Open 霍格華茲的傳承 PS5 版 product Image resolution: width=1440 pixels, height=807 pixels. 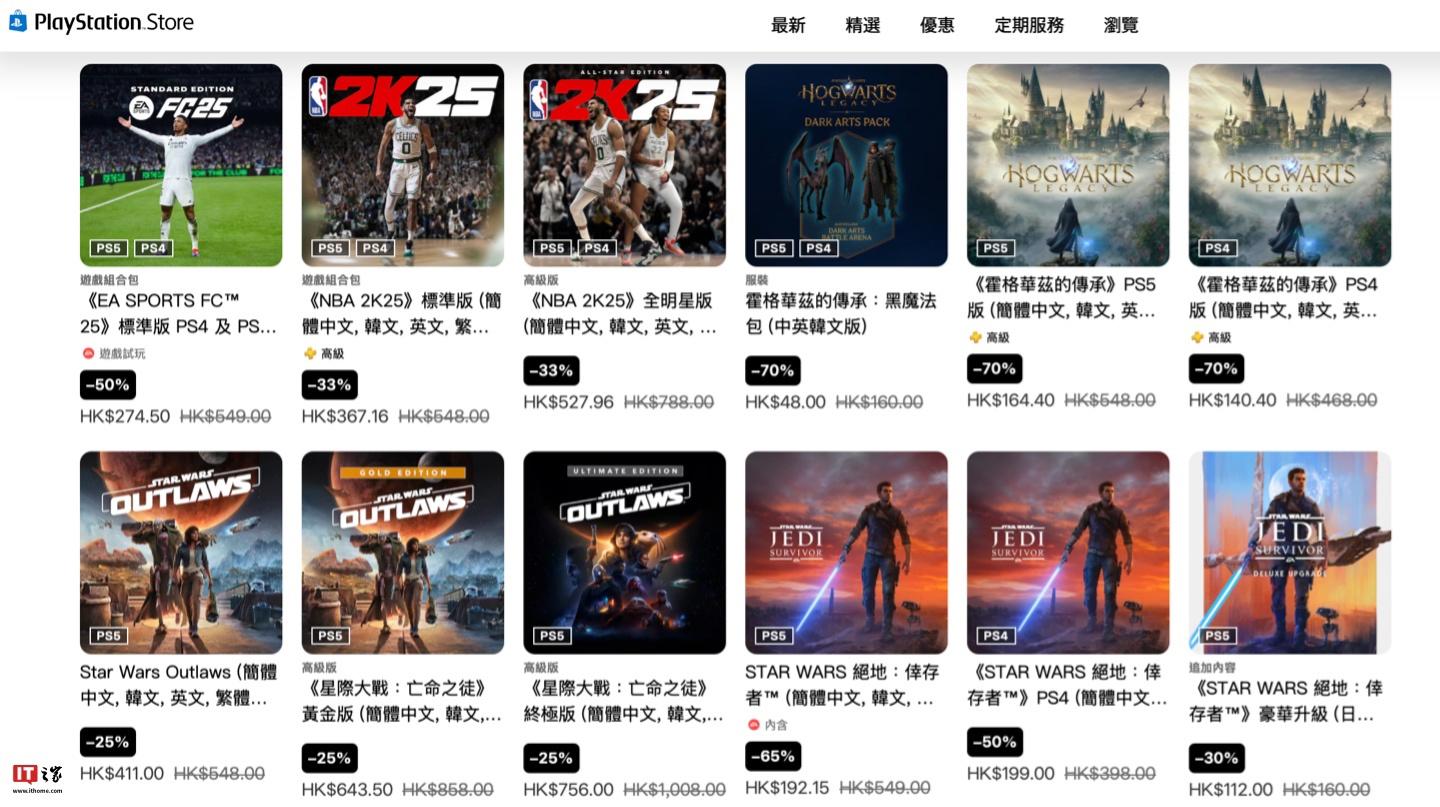[x=1068, y=165]
